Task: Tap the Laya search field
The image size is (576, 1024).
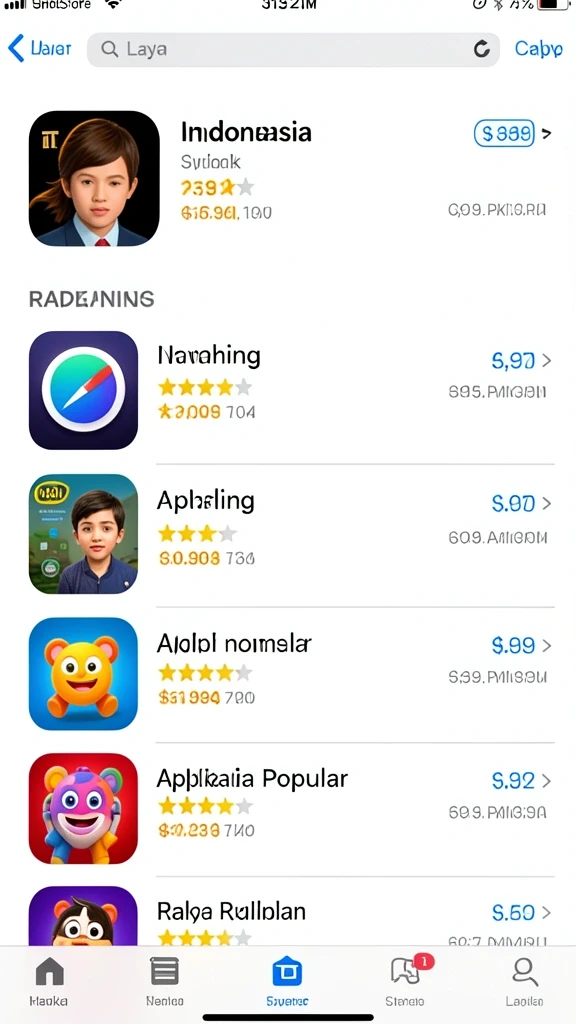Action: tap(293, 50)
